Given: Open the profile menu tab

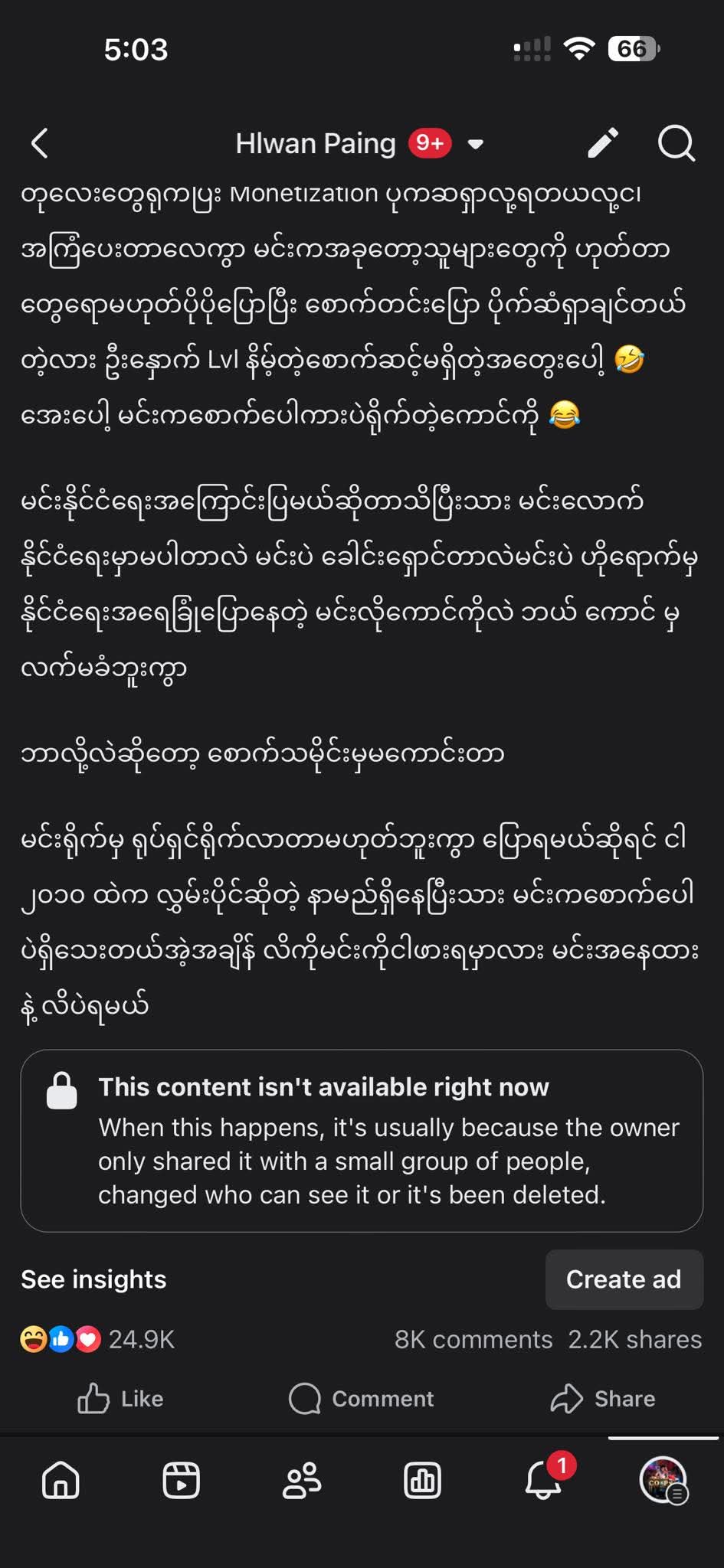Looking at the screenshot, I should [x=663, y=1480].
